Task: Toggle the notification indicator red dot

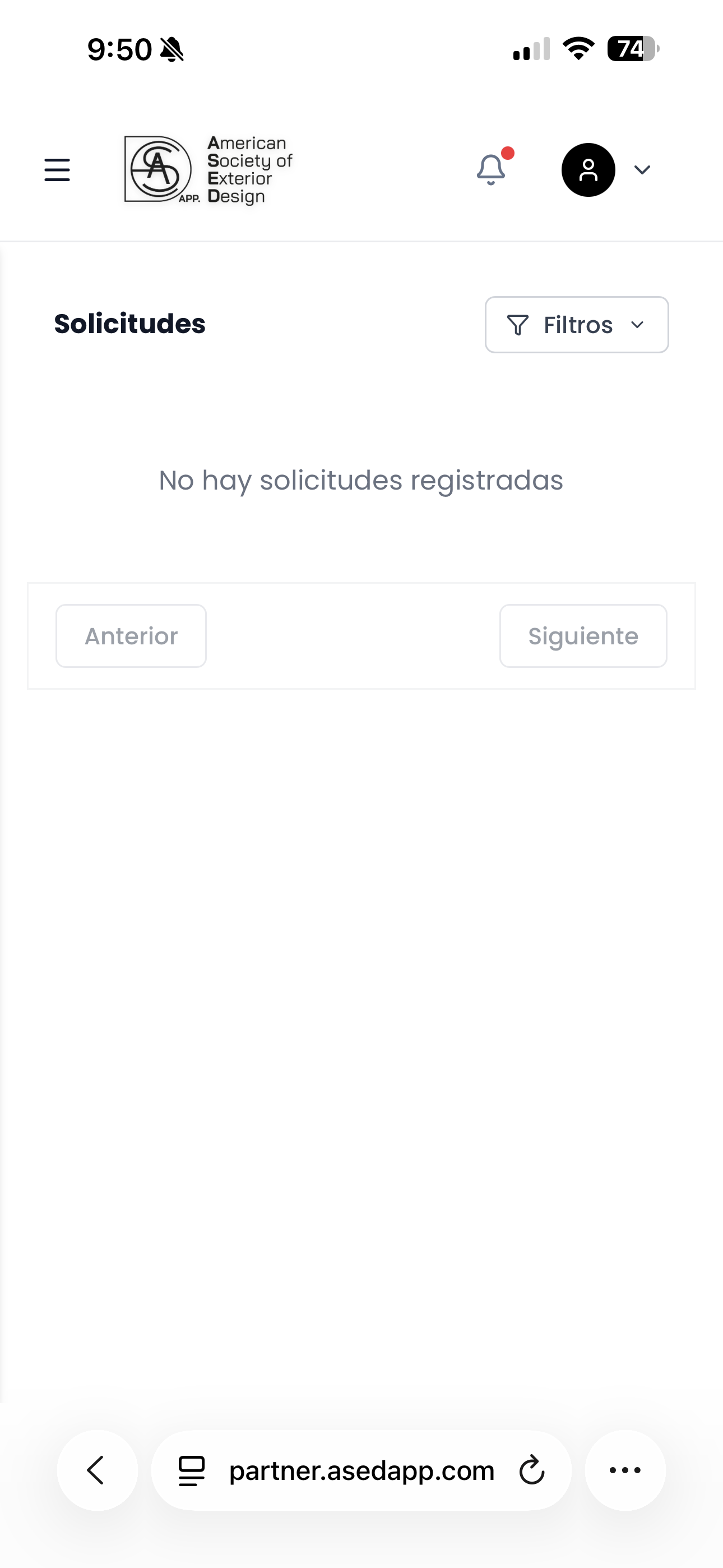Action: (x=508, y=154)
